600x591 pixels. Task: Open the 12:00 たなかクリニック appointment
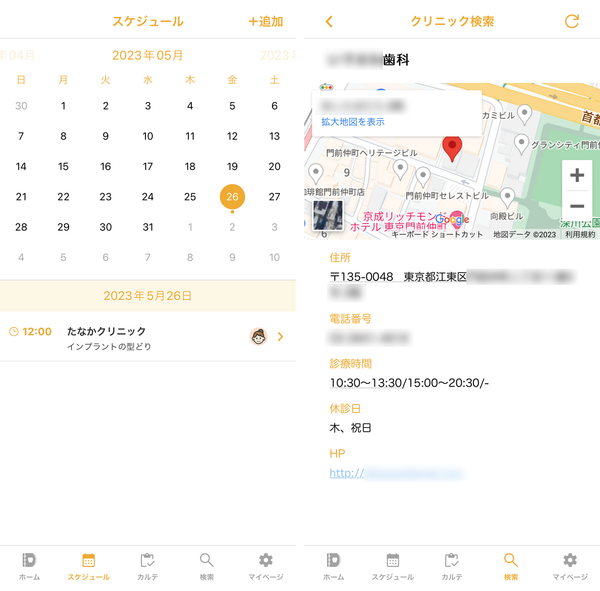[x=148, y=338]
